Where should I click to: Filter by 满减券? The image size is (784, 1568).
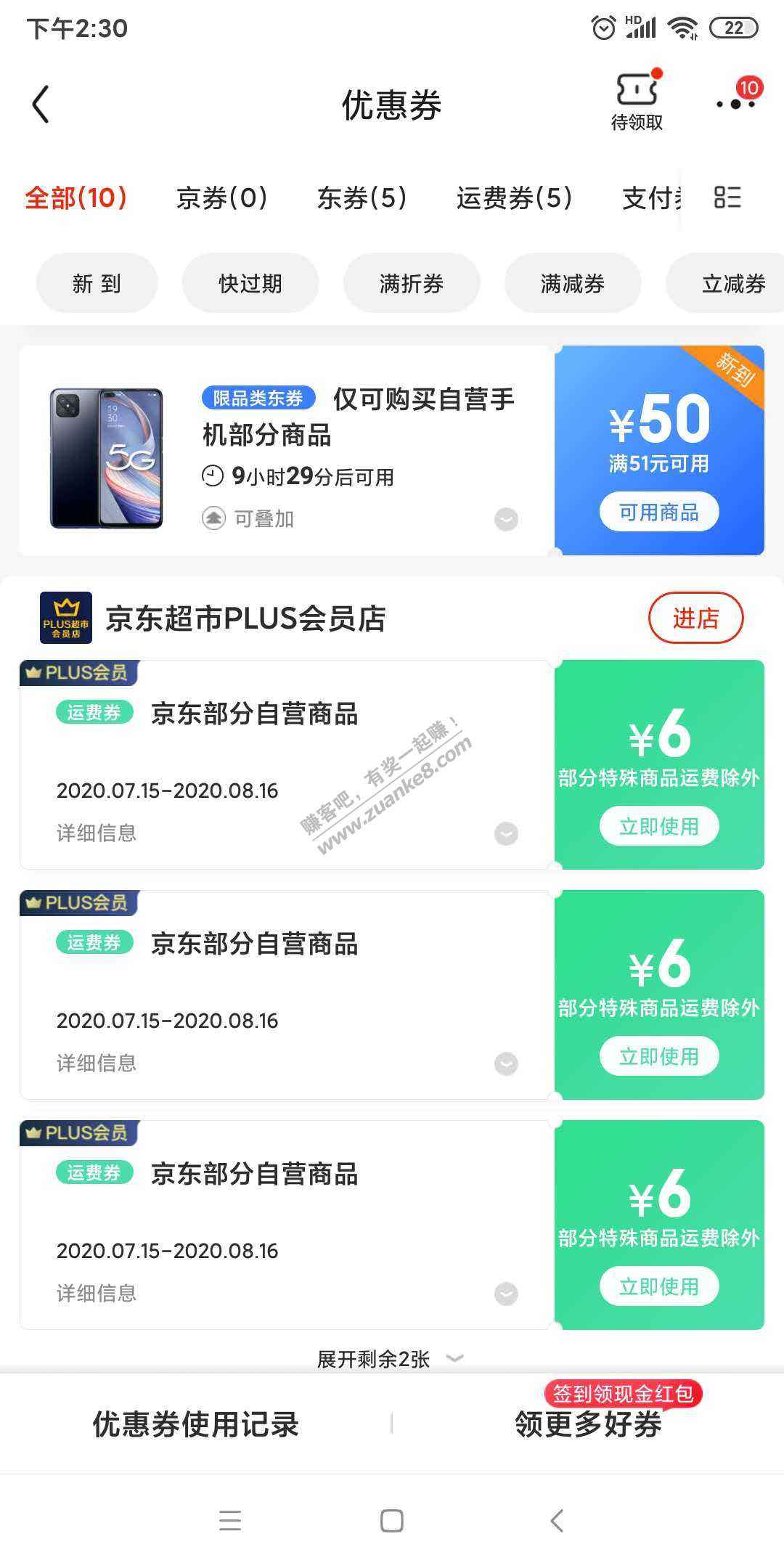pyautogui.click(x=573, y=283)
